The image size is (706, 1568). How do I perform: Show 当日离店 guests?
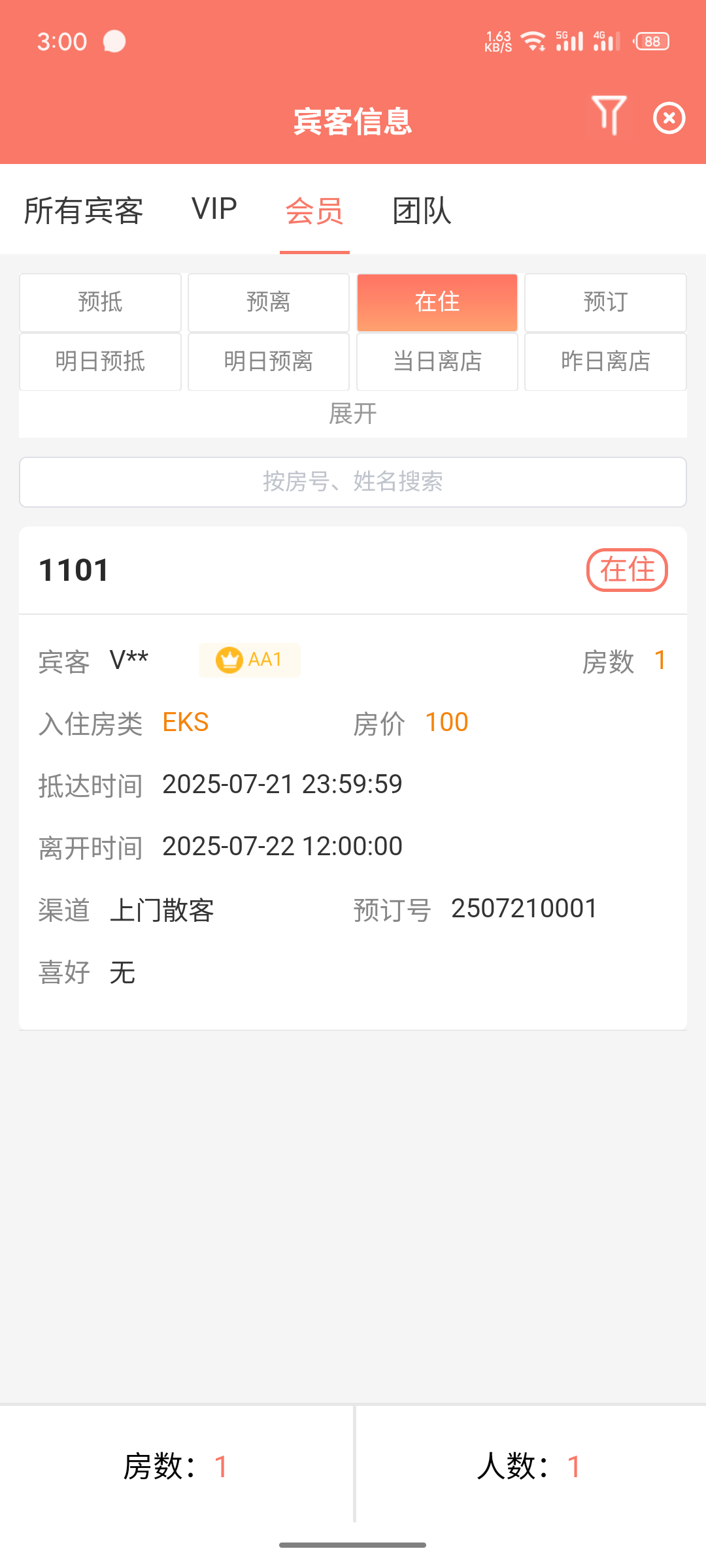437,361
